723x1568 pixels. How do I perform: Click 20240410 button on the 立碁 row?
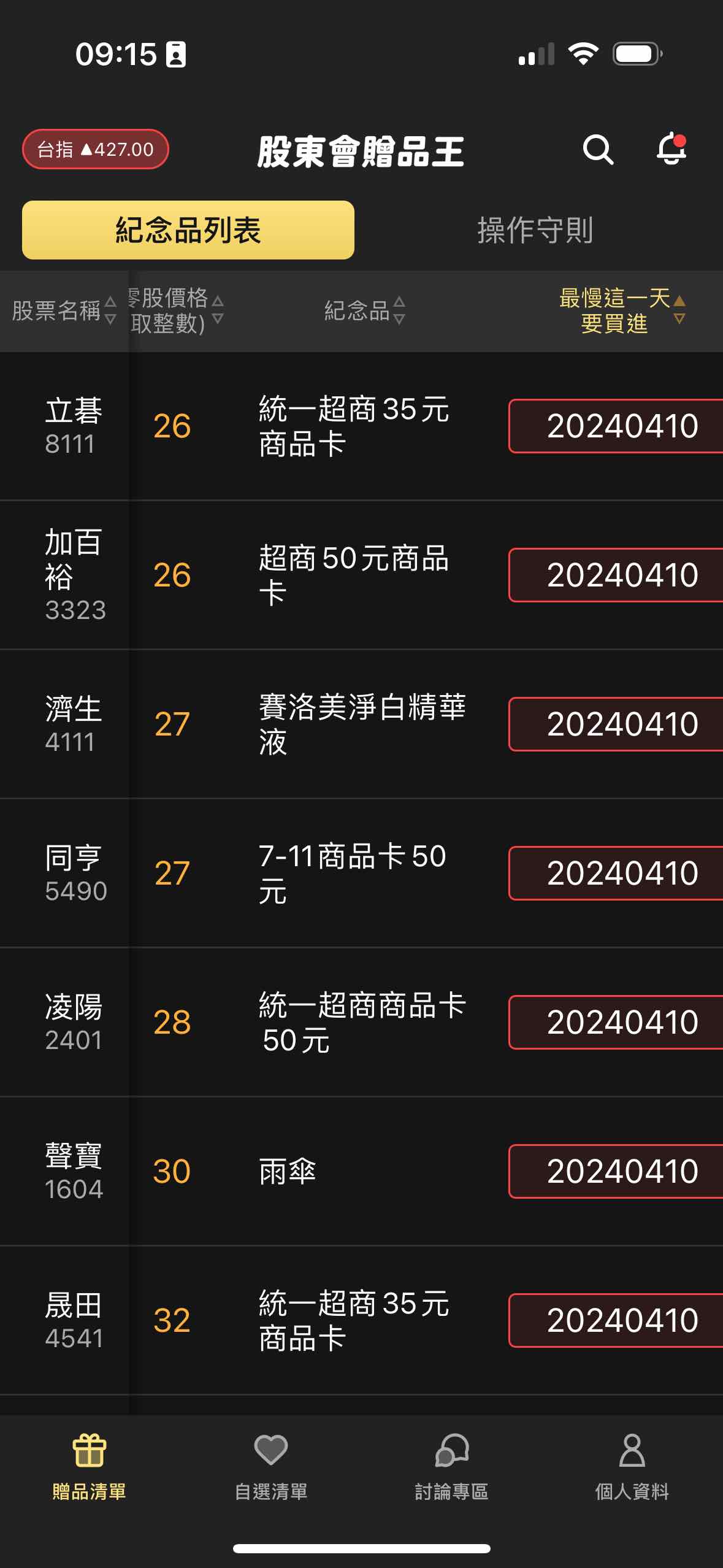pos(614,426)
